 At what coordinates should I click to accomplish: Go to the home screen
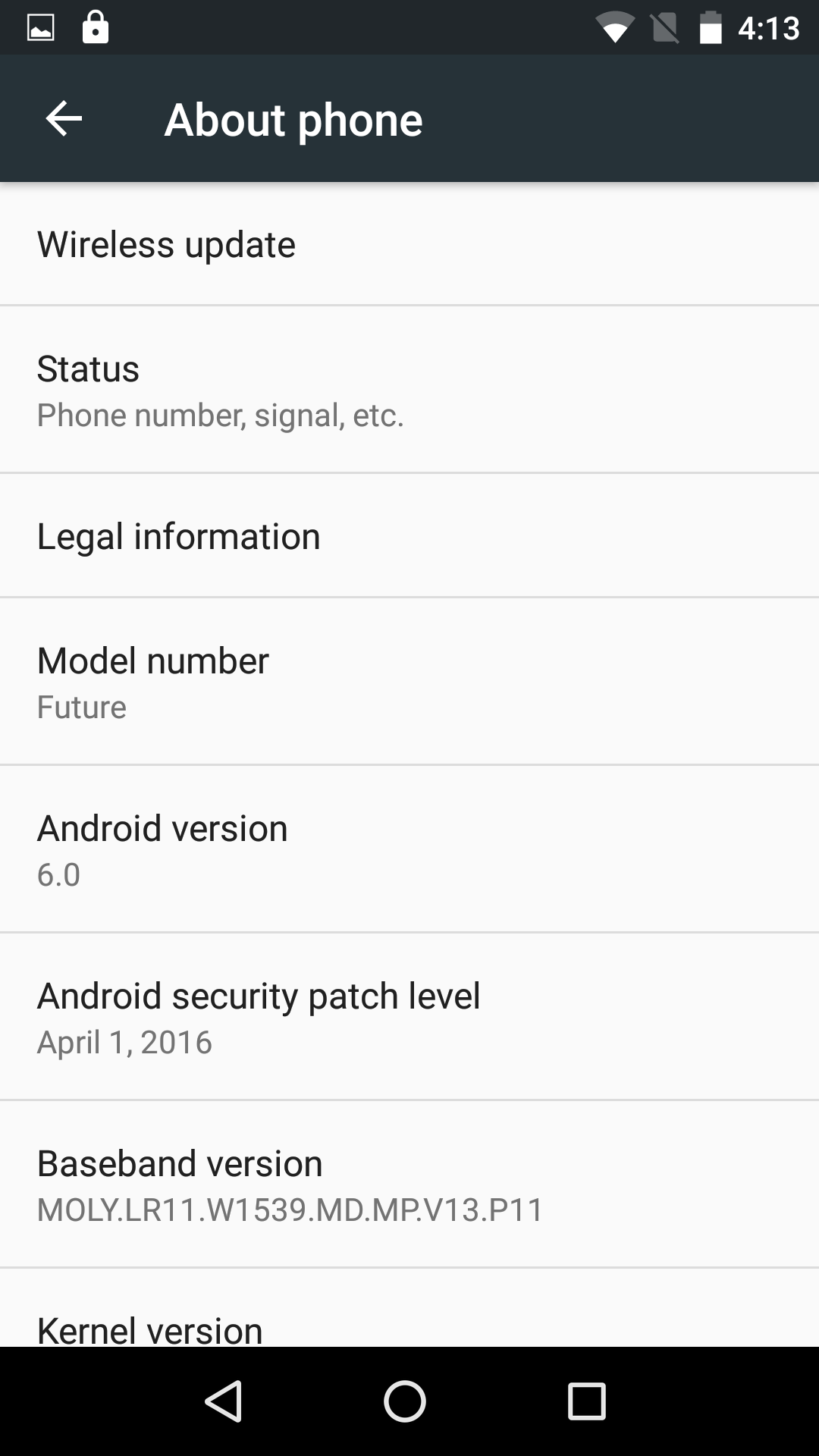(x=405, y=1401)
